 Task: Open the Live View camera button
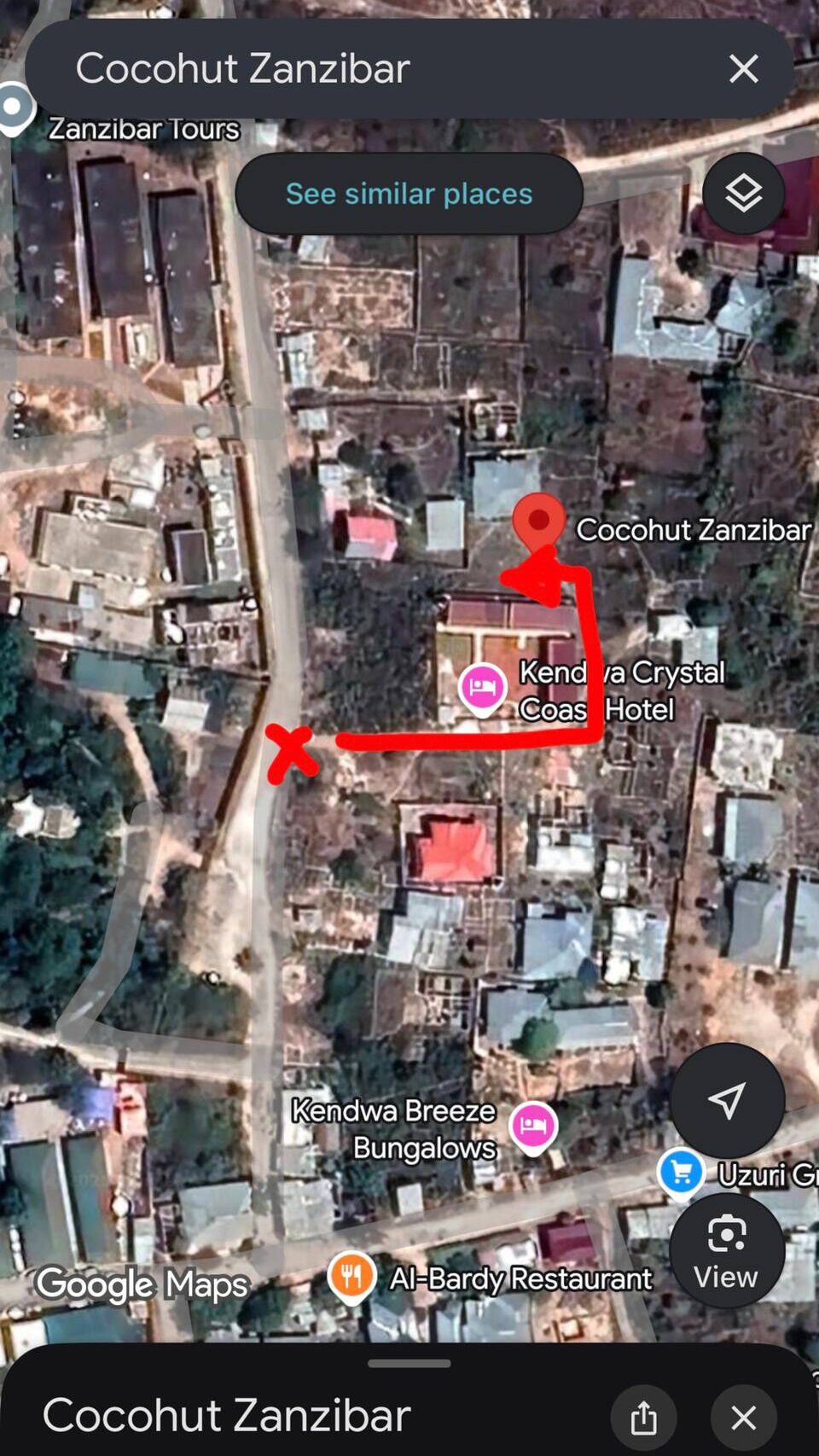[726, 1250]
